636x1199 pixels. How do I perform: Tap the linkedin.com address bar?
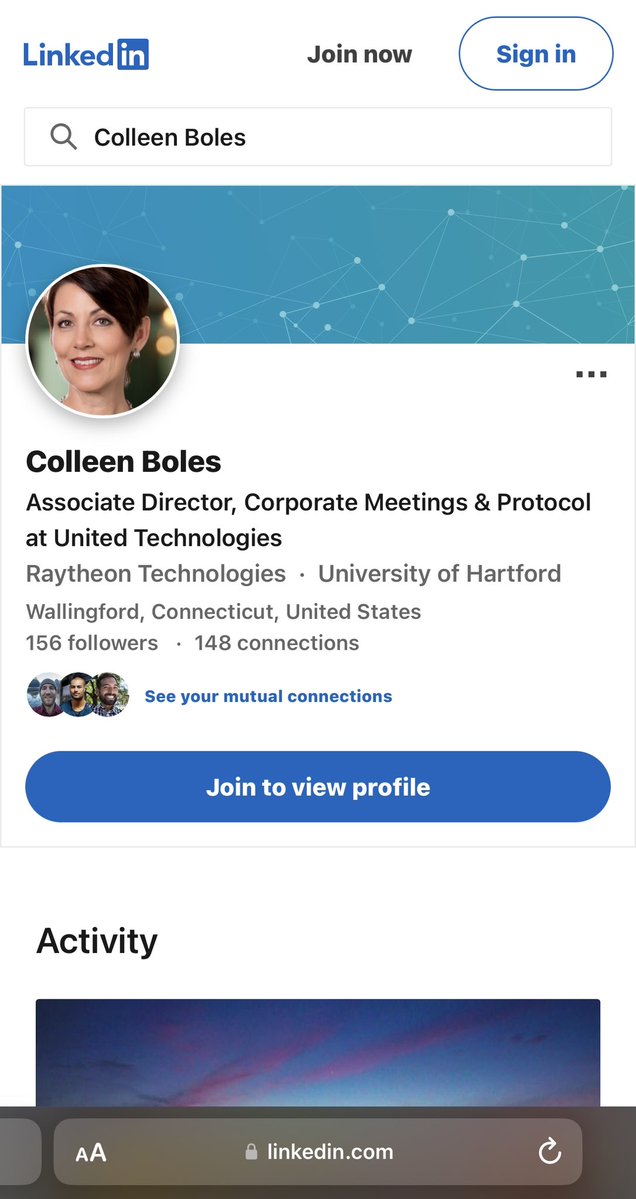click(x=320, y=1152)
